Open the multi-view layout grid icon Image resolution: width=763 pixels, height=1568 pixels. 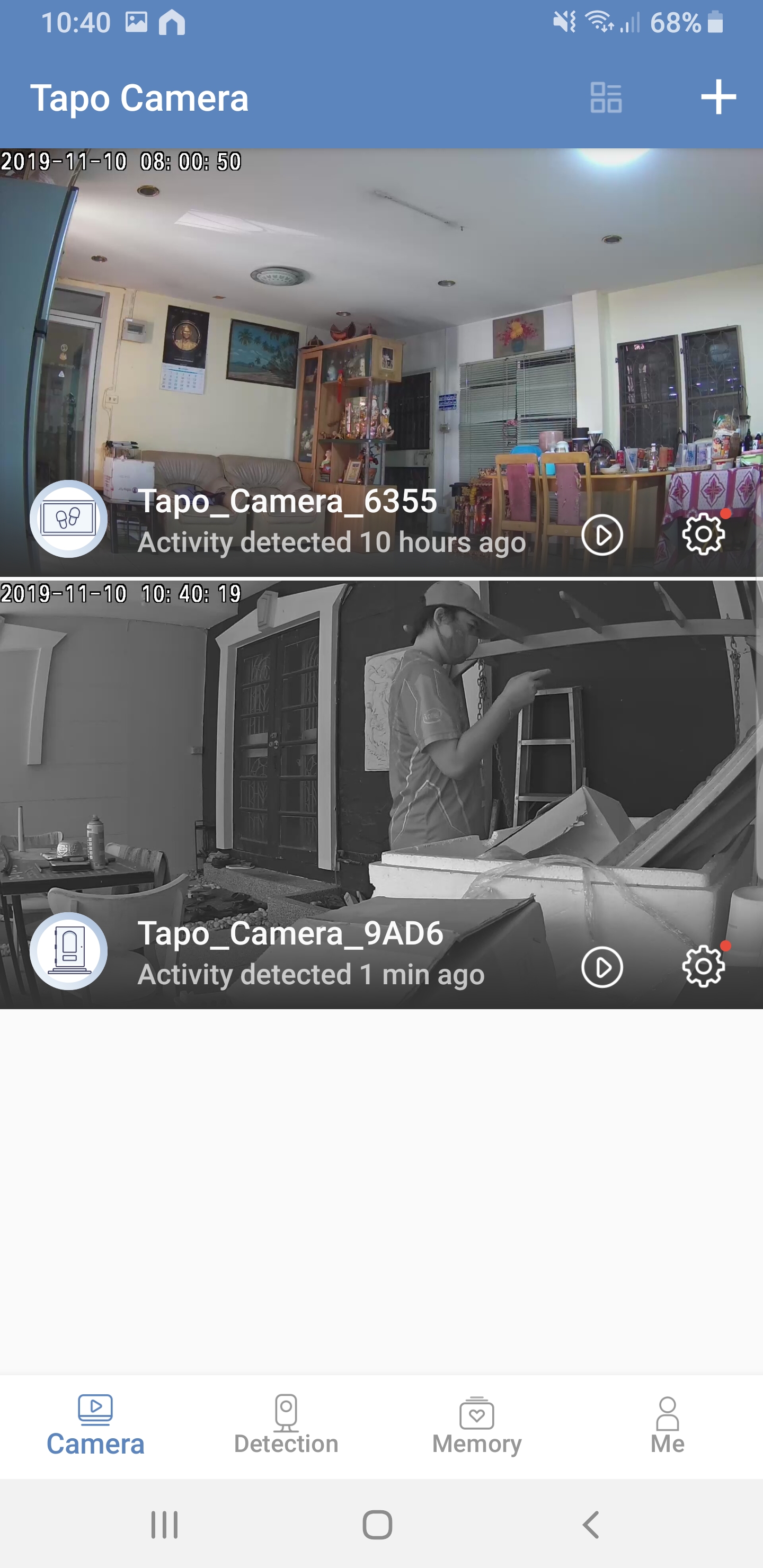tap(606, 97)
